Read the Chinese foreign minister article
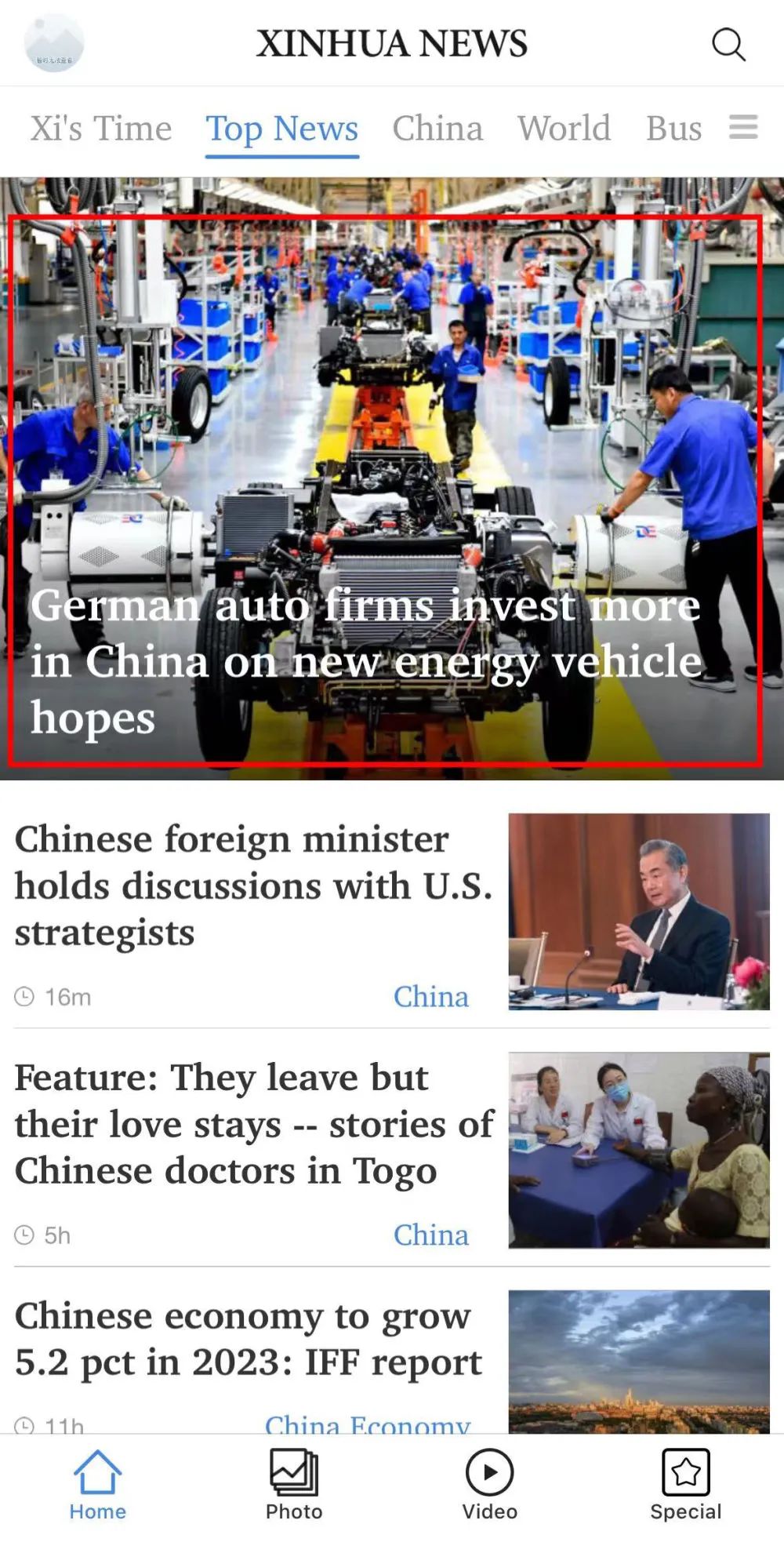The image size is (784, 1542). (253, 886)
